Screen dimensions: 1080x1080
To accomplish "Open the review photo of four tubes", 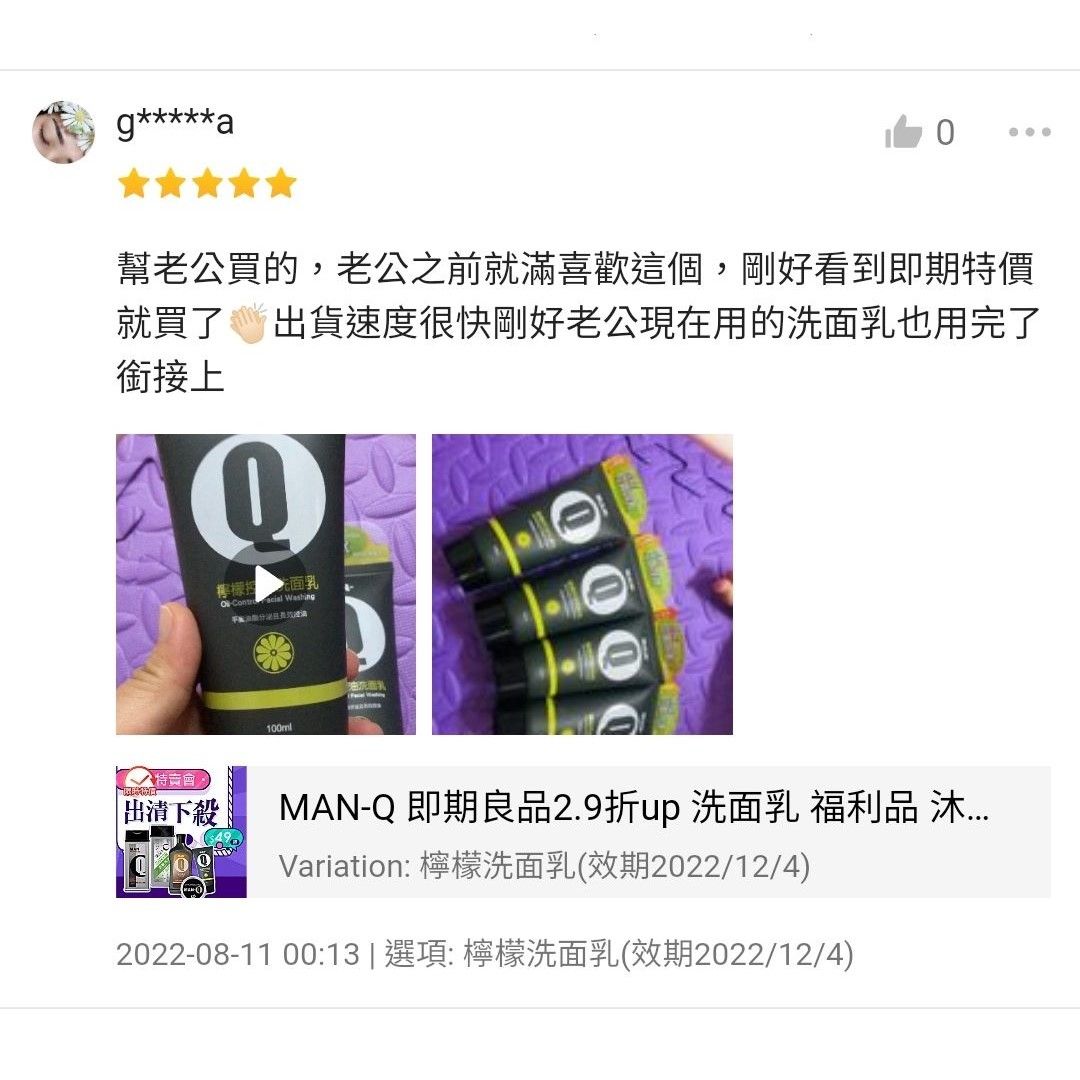I will 582,584.
